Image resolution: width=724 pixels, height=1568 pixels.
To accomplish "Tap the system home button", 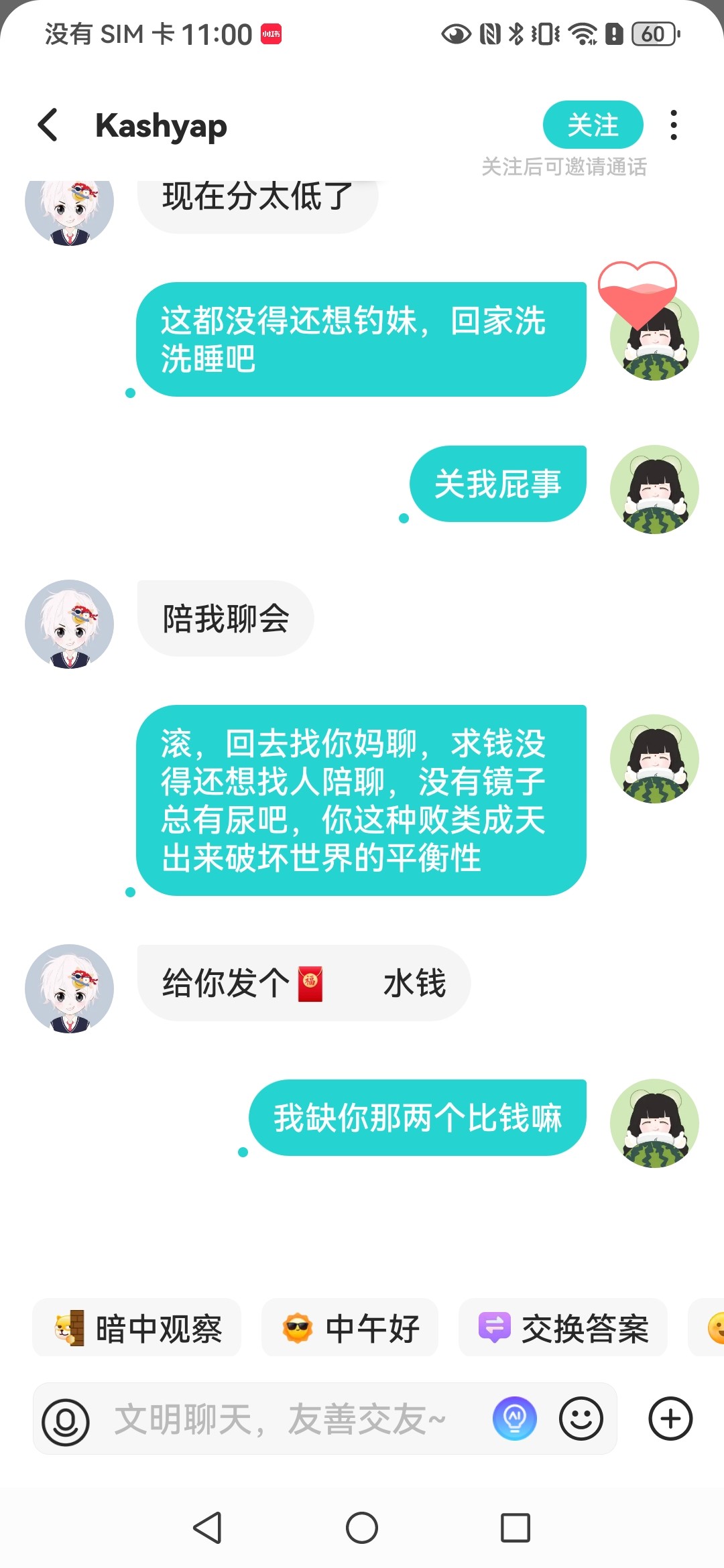I will [362, 1528].
